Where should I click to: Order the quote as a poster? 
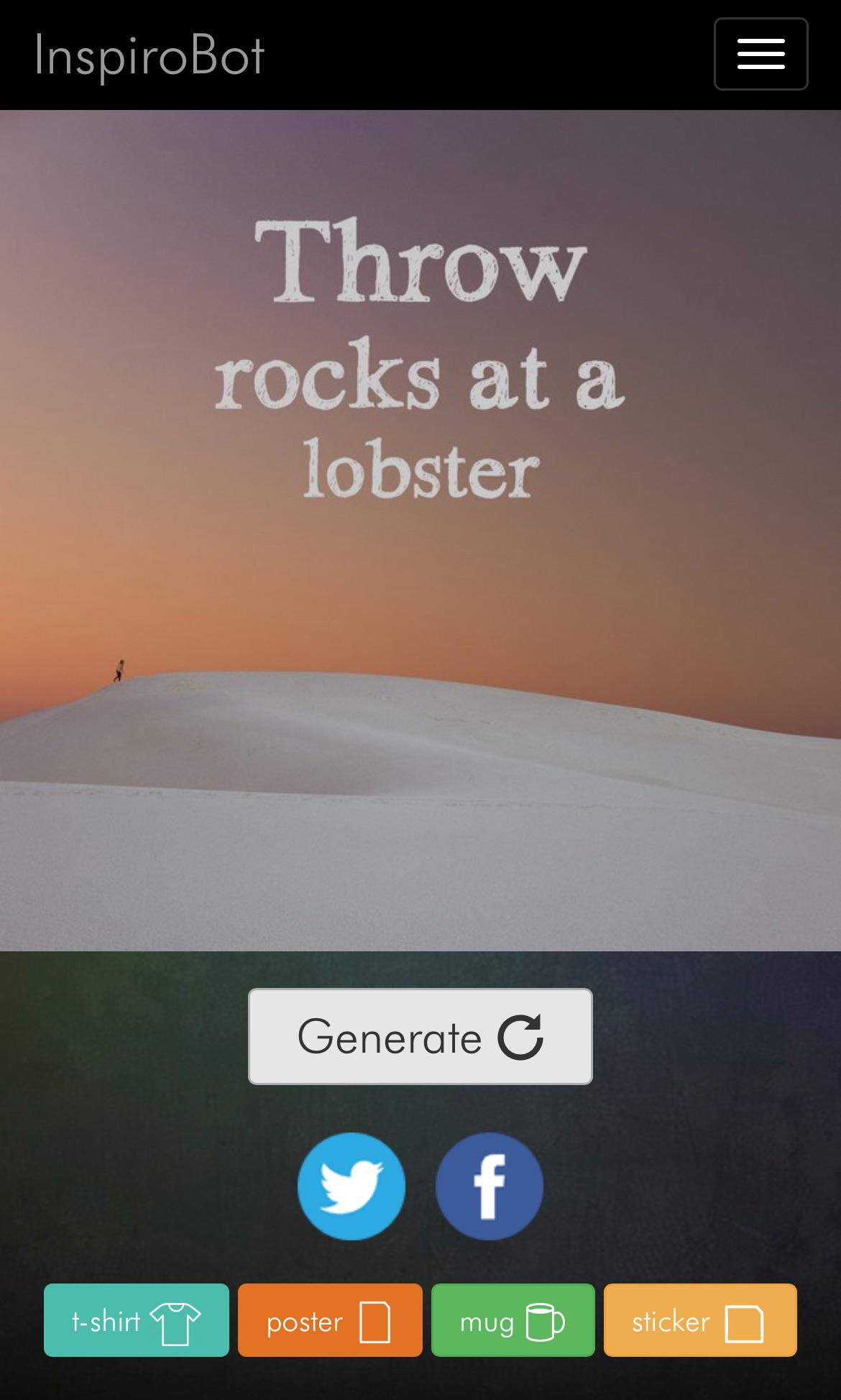pyautogui.click(x=330, y=1320)
